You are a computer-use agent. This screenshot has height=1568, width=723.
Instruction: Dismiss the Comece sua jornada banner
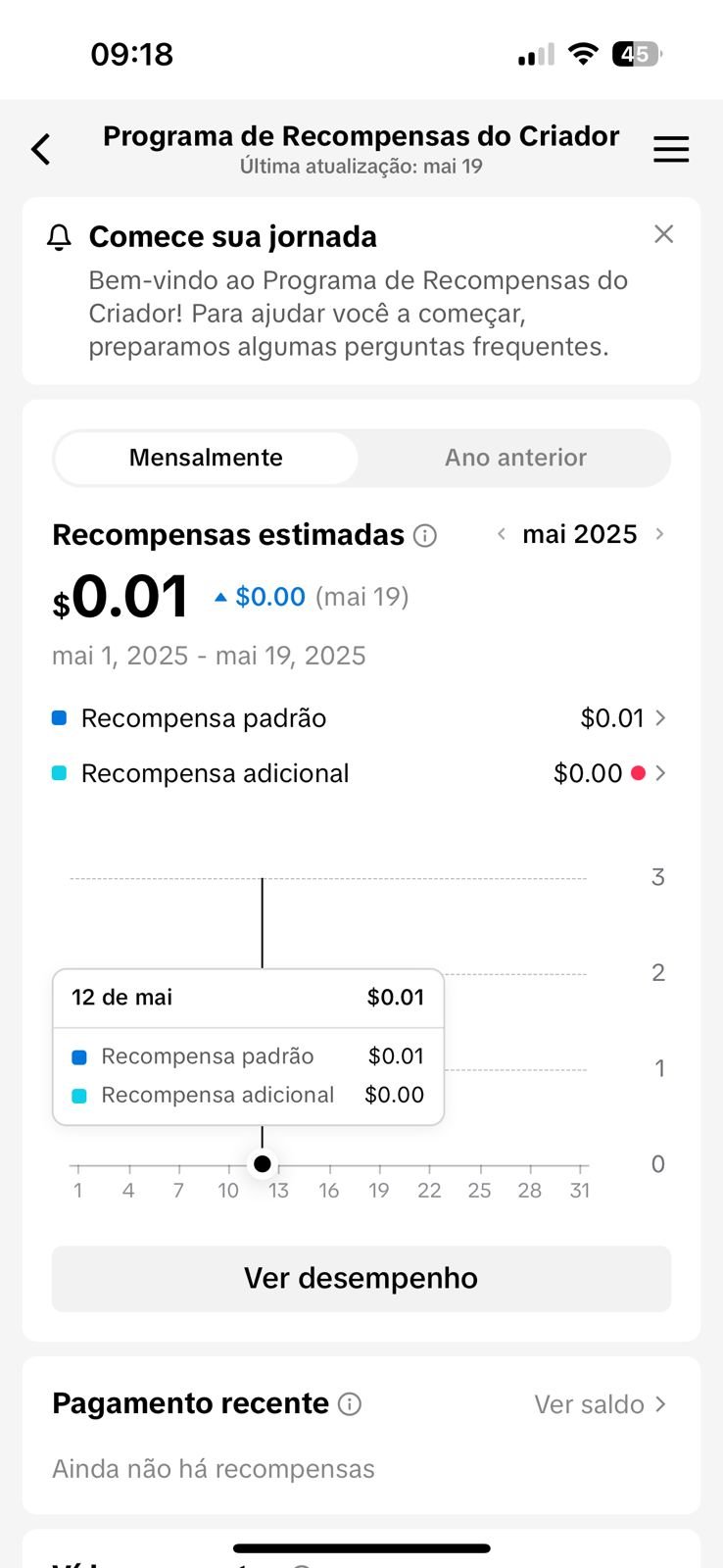pos(664,234)
